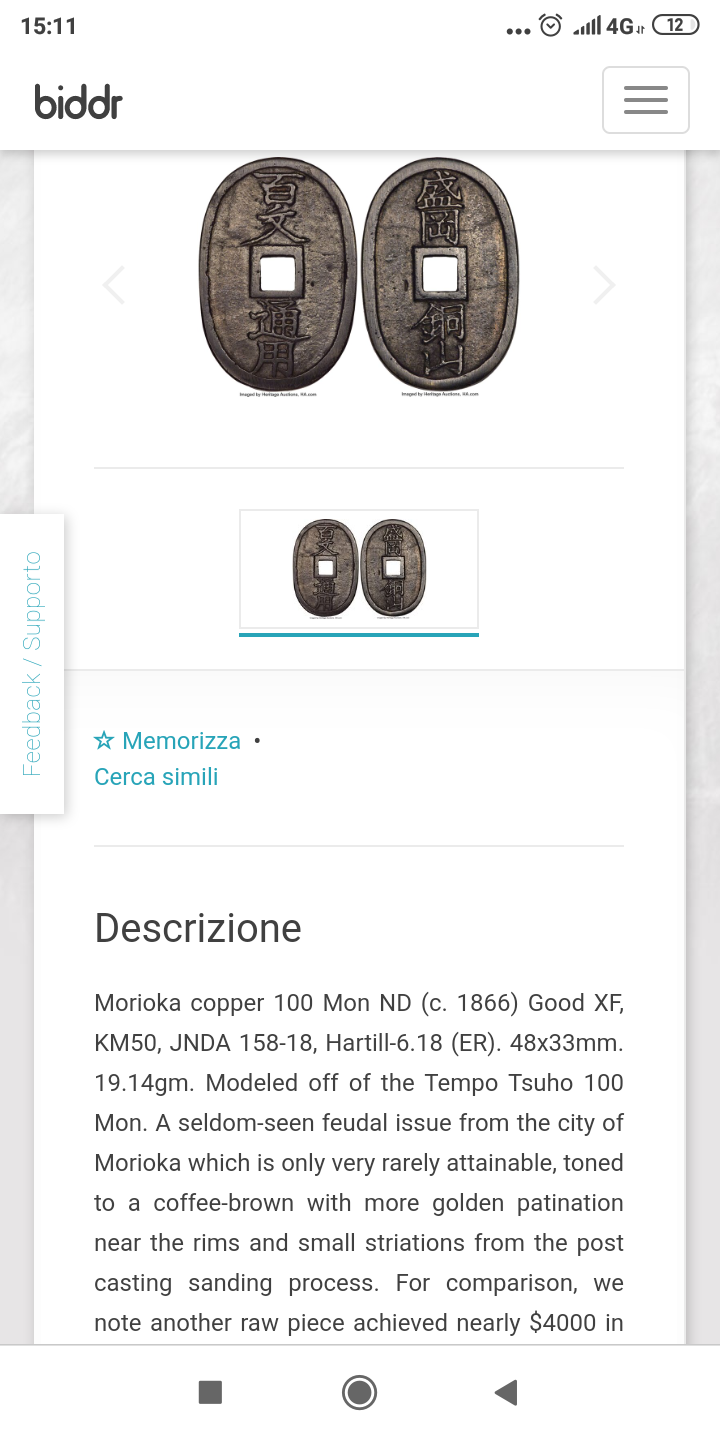Image resolution: width=720 pixels, height=1440 pixels.
Task: Open the Feedback / Supporto side tab
Action: point(32,664)
